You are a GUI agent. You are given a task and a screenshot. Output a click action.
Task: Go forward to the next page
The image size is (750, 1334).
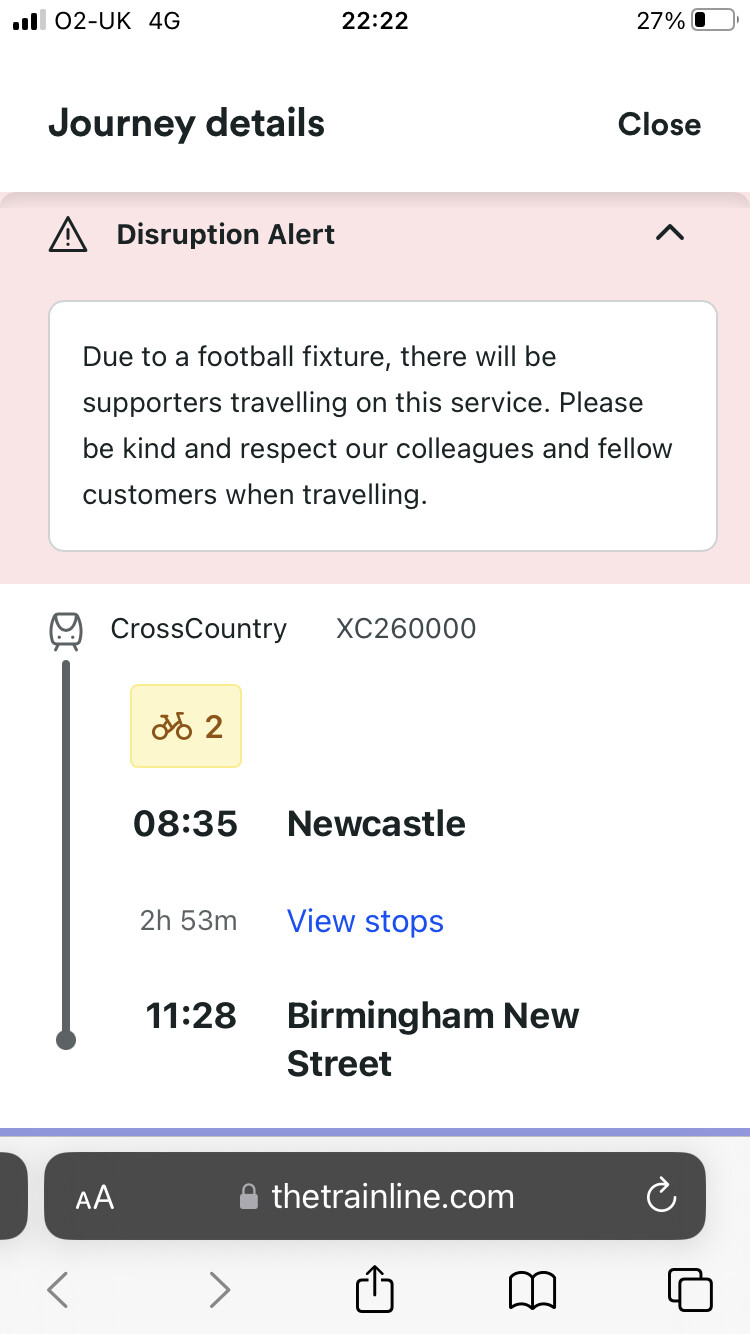click(x=219, y=1290)
